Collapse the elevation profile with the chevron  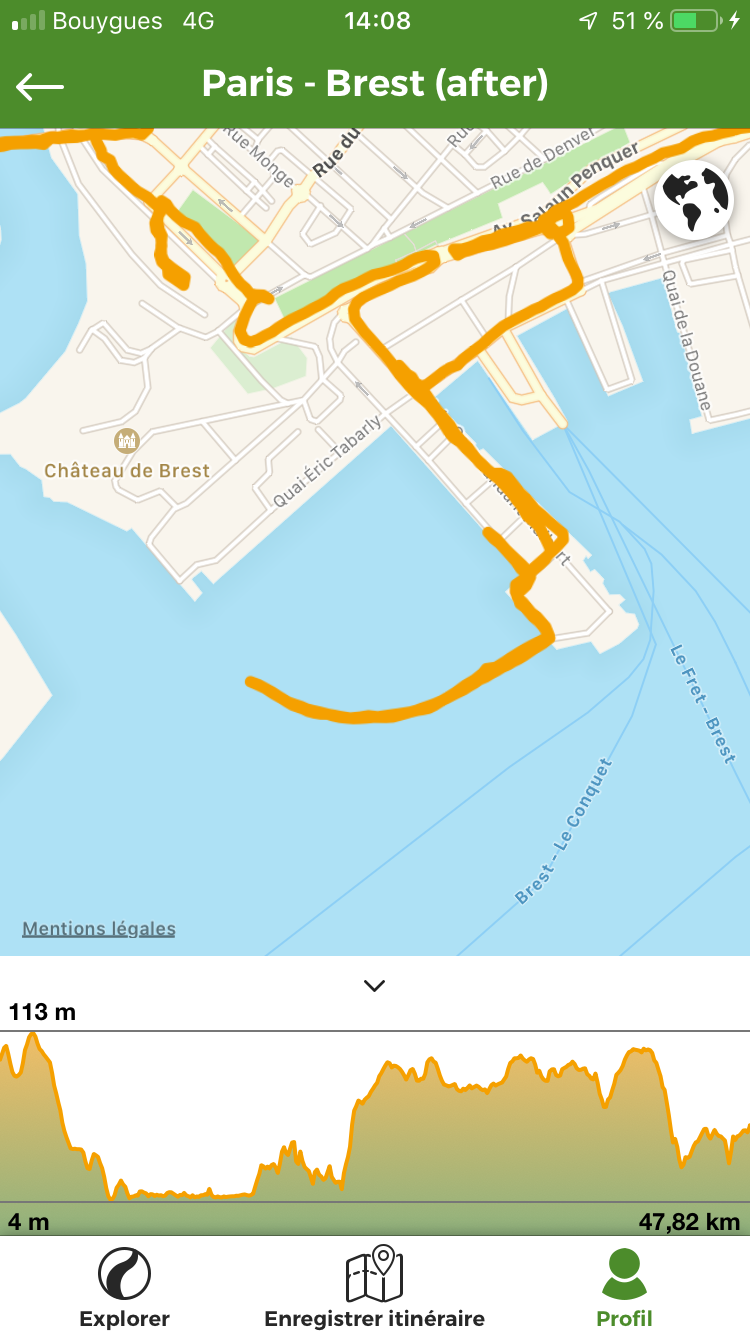[x=375, y=985]
